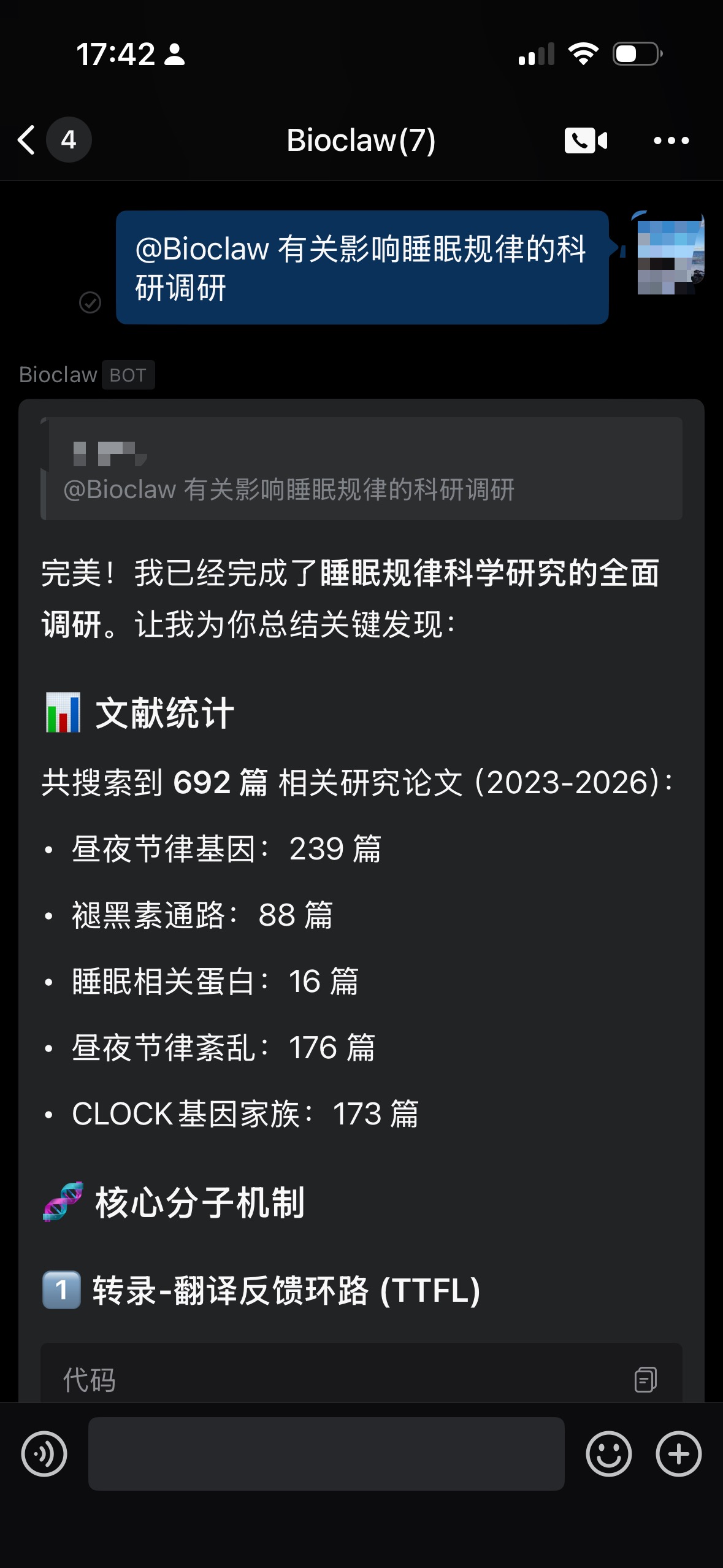Open the group chat overflow menu
The height and width of the screenshot is (1568, 723).
pos(671,140)
